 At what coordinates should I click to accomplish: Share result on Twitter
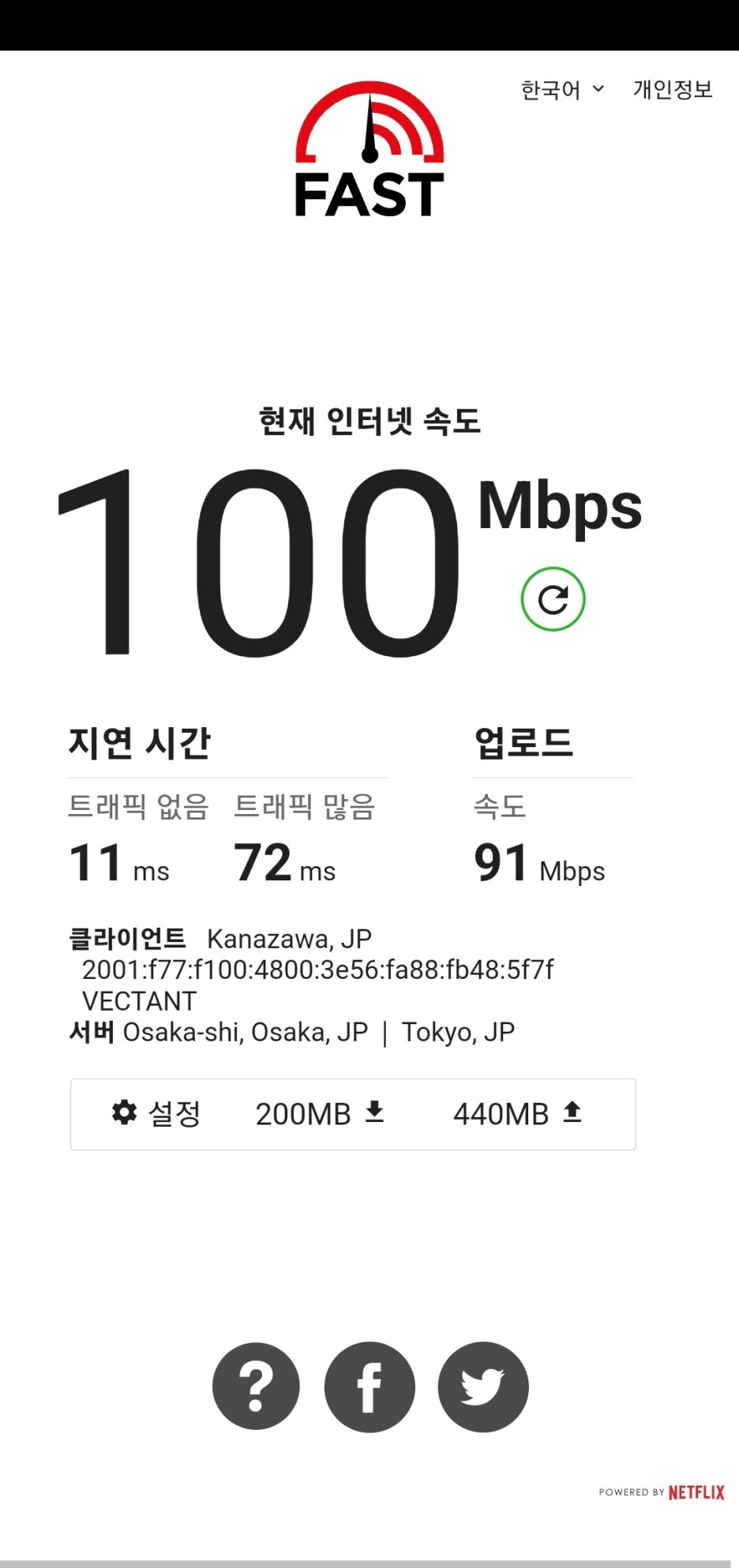tap(482, 1387)
